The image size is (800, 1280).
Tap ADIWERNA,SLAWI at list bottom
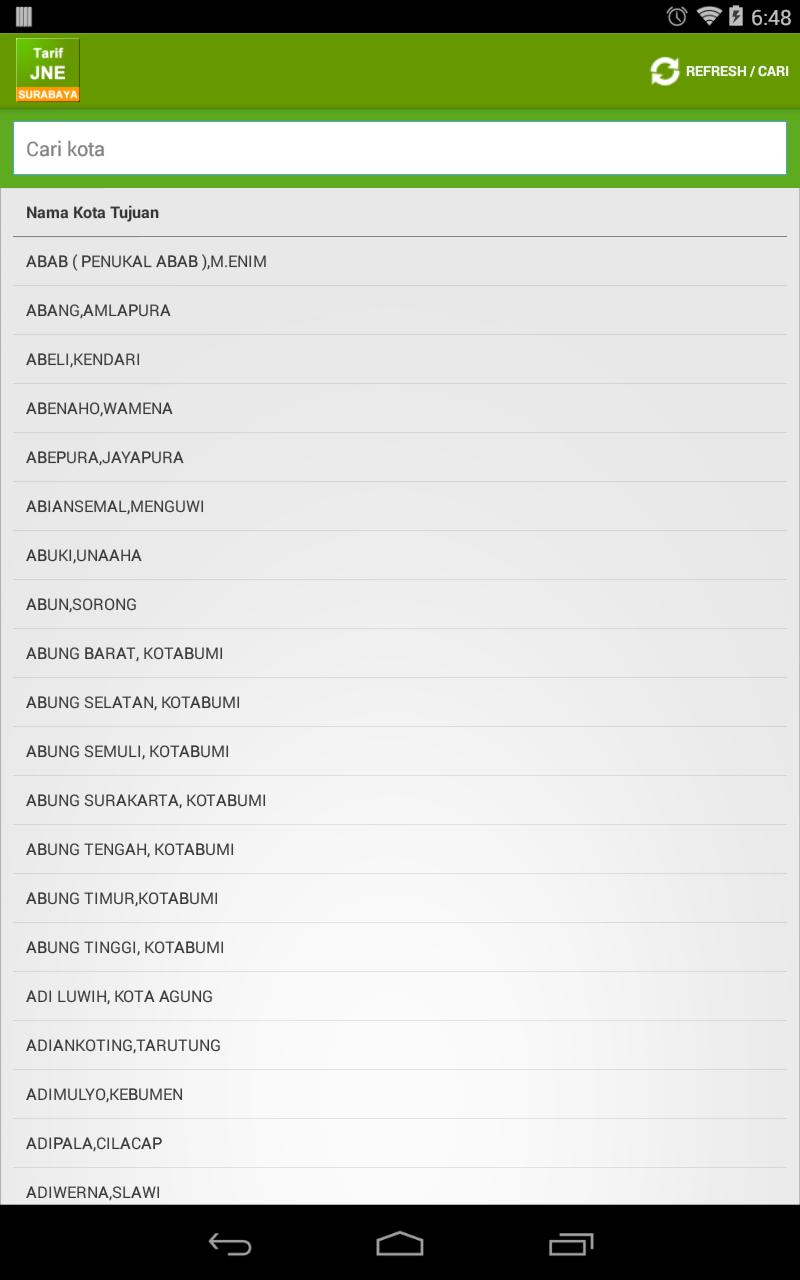93,1191
